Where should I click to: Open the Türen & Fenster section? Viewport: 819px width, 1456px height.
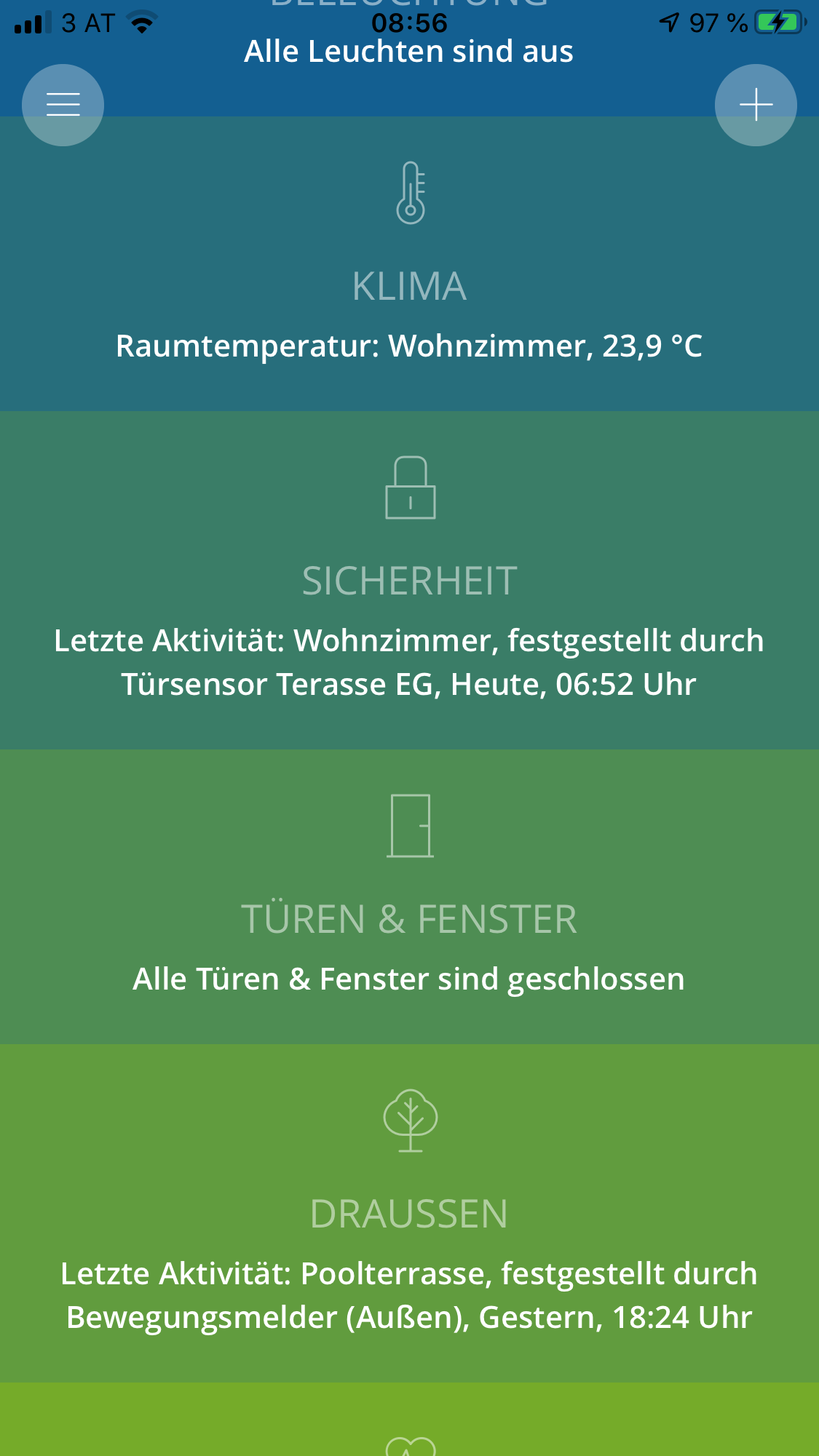click(x=409, y=918)
